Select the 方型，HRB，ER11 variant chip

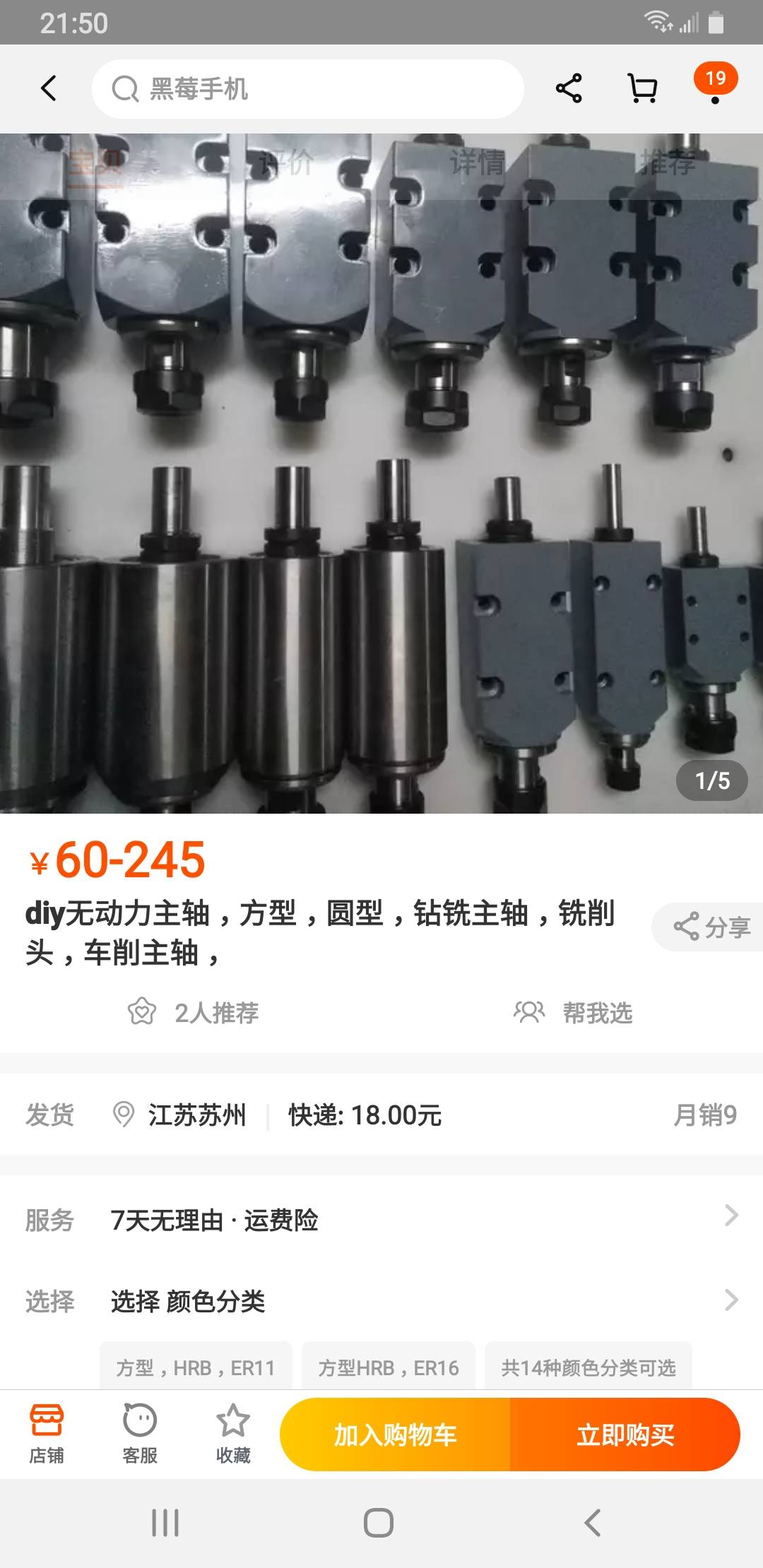point(196,1367)
